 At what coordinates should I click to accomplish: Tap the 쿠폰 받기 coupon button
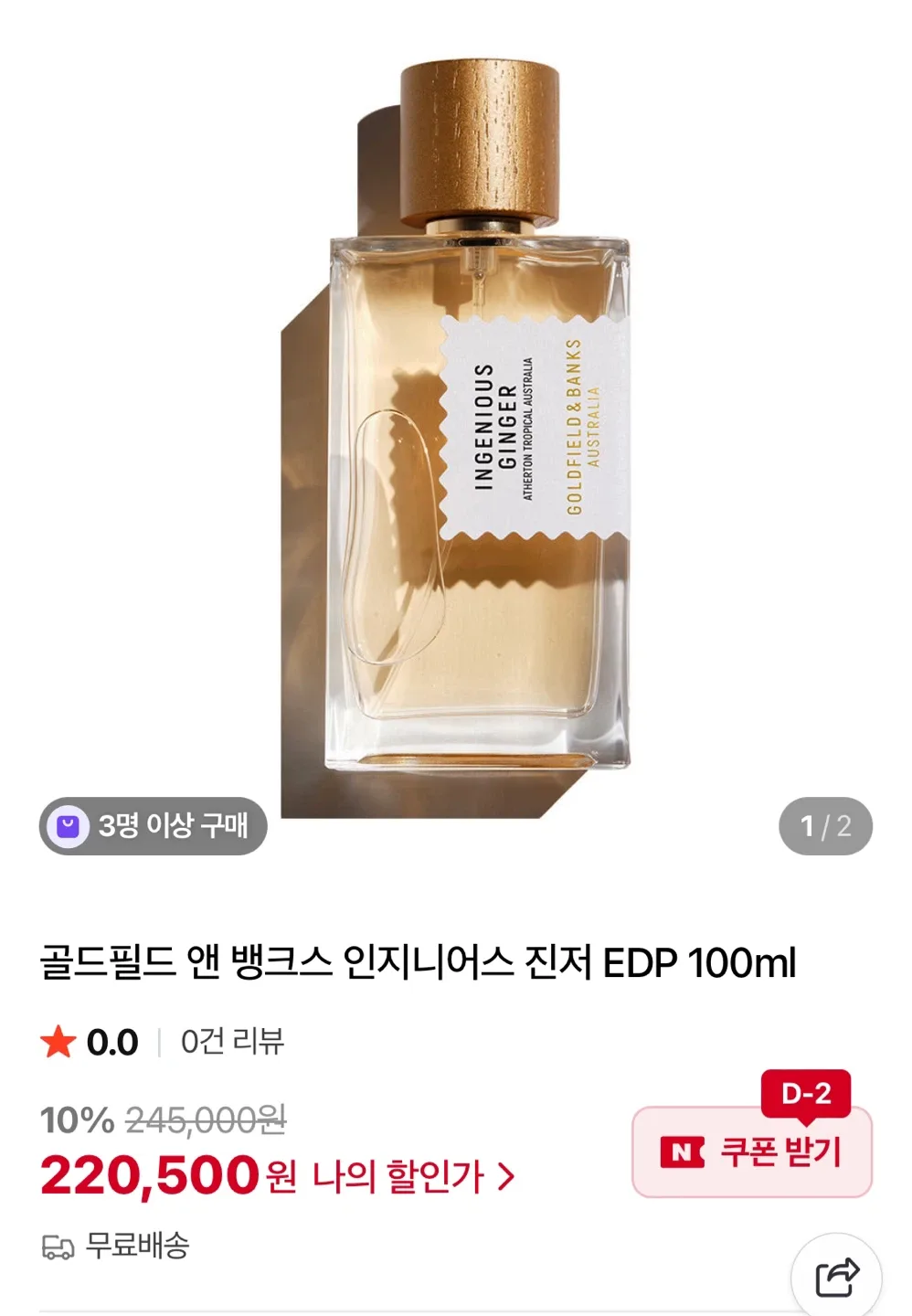(x=751, y=1151)
